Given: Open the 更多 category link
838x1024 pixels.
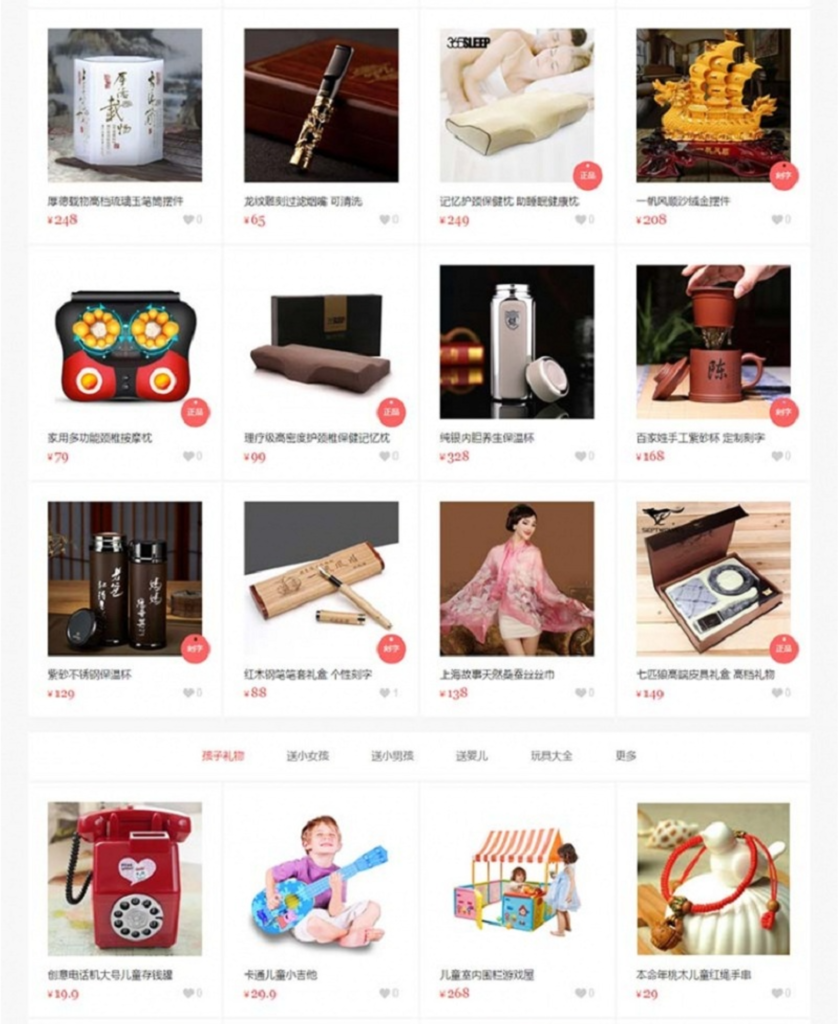Looking at the screenshot, I should coord(626,756).
